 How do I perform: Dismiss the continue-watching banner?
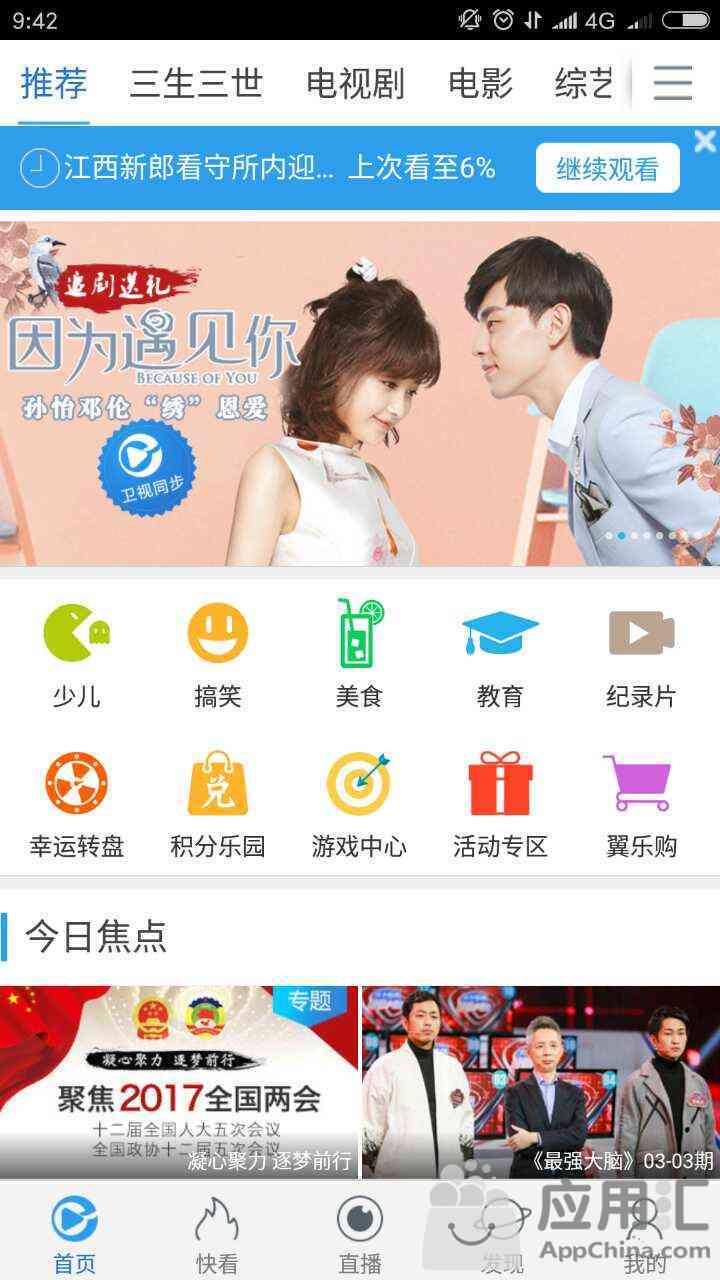(x=705, y=141)
